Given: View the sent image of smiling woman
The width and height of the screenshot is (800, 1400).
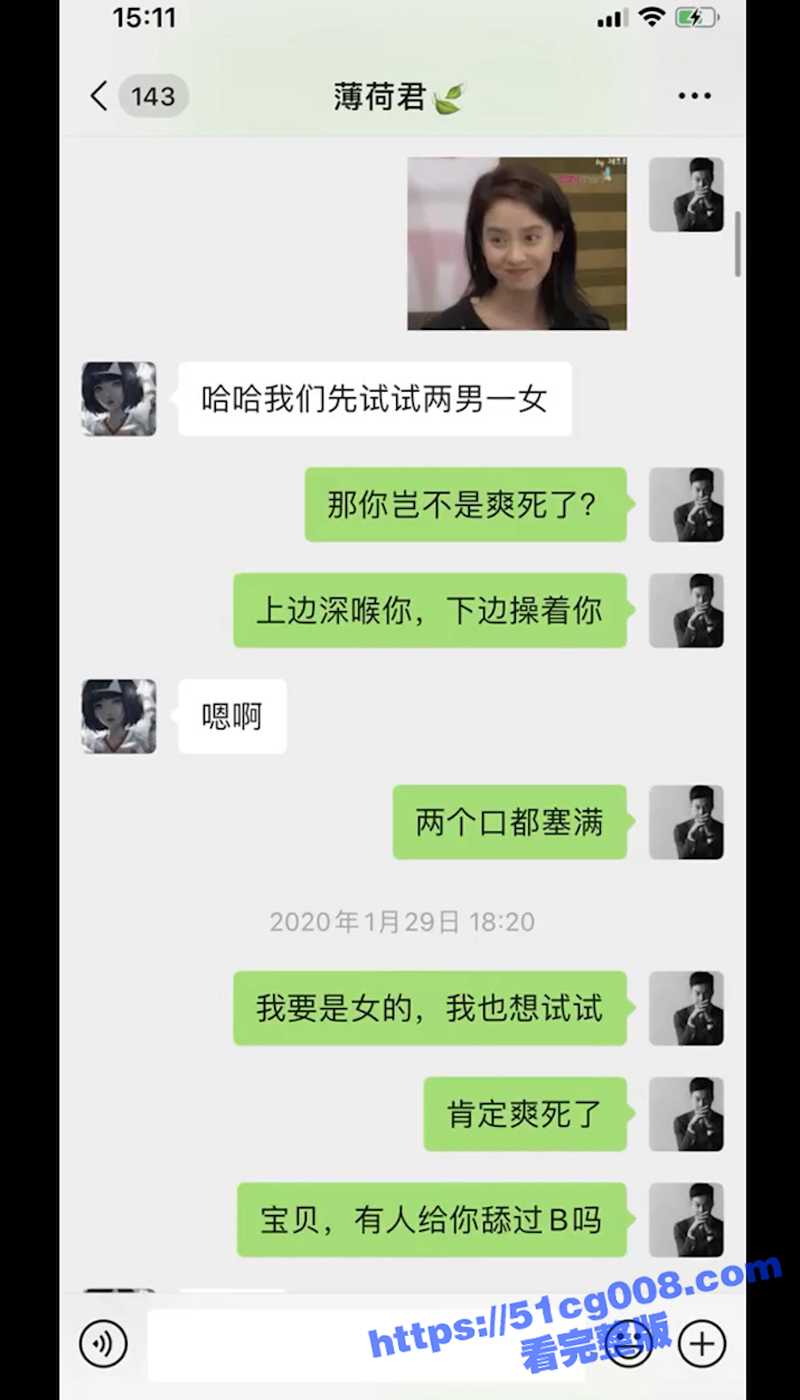Looking at the screenshot, I should coord(517,243).
